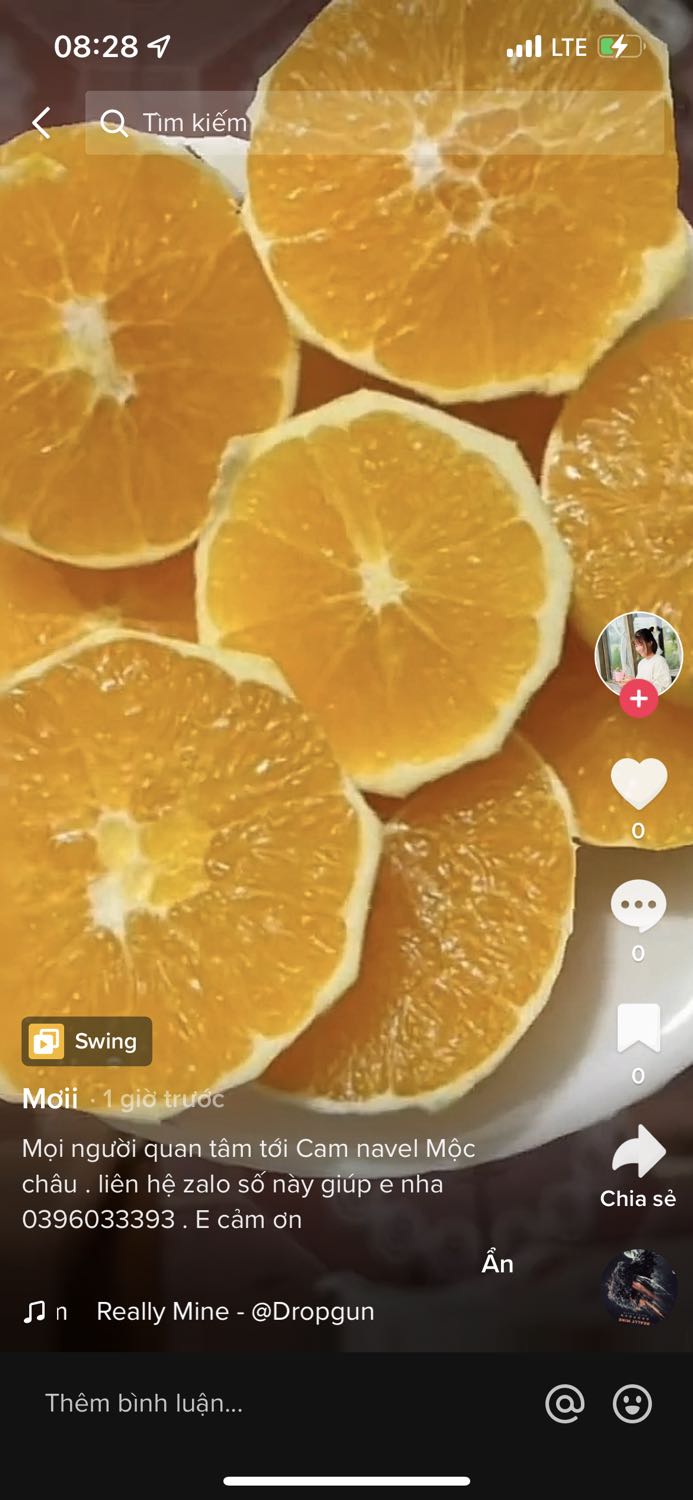The width and height of the screenshot is (693, 1500).
Task: Open the emoji picker
Action: pyautogui.click(x=632, y=1403)
